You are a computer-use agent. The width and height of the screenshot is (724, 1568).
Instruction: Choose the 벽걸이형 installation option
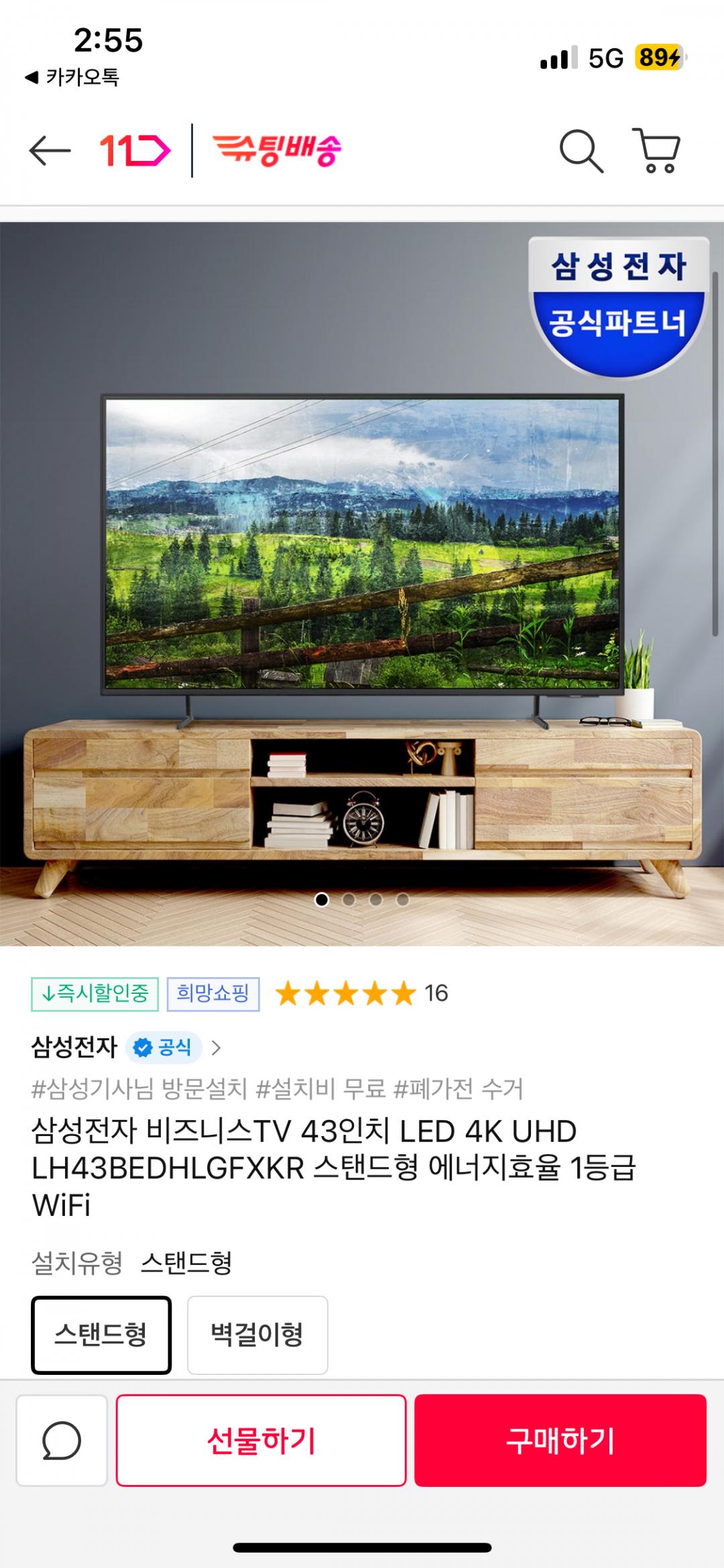pos(257,1335)
